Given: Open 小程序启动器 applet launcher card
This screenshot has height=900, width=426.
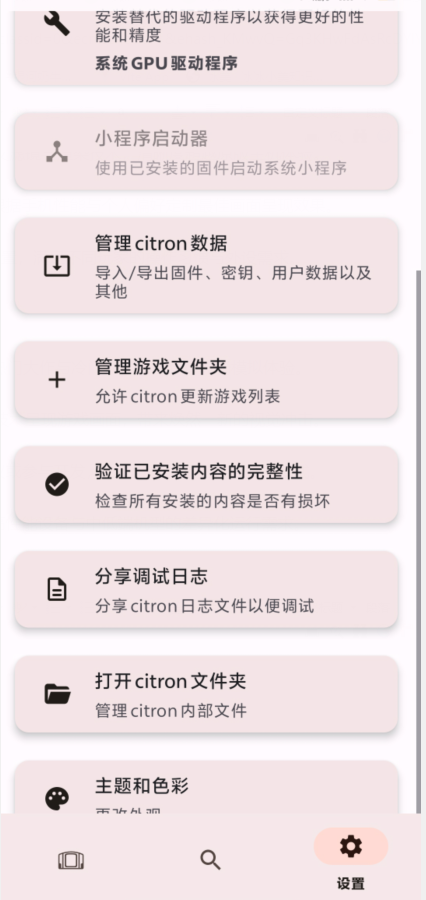Looking at the screenshot, I should tap(206, 152).
